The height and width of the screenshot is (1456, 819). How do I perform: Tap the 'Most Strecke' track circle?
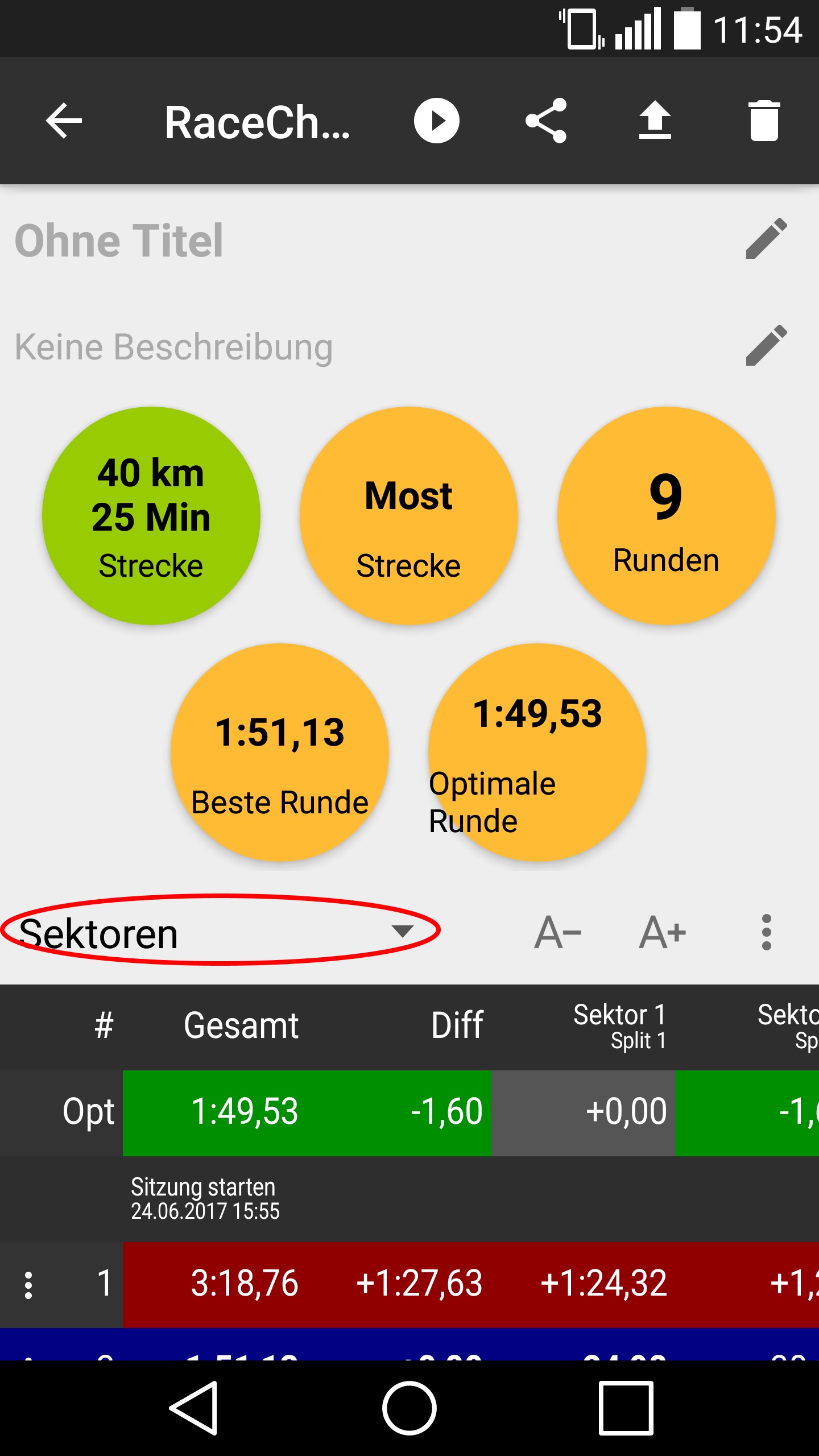408,516
